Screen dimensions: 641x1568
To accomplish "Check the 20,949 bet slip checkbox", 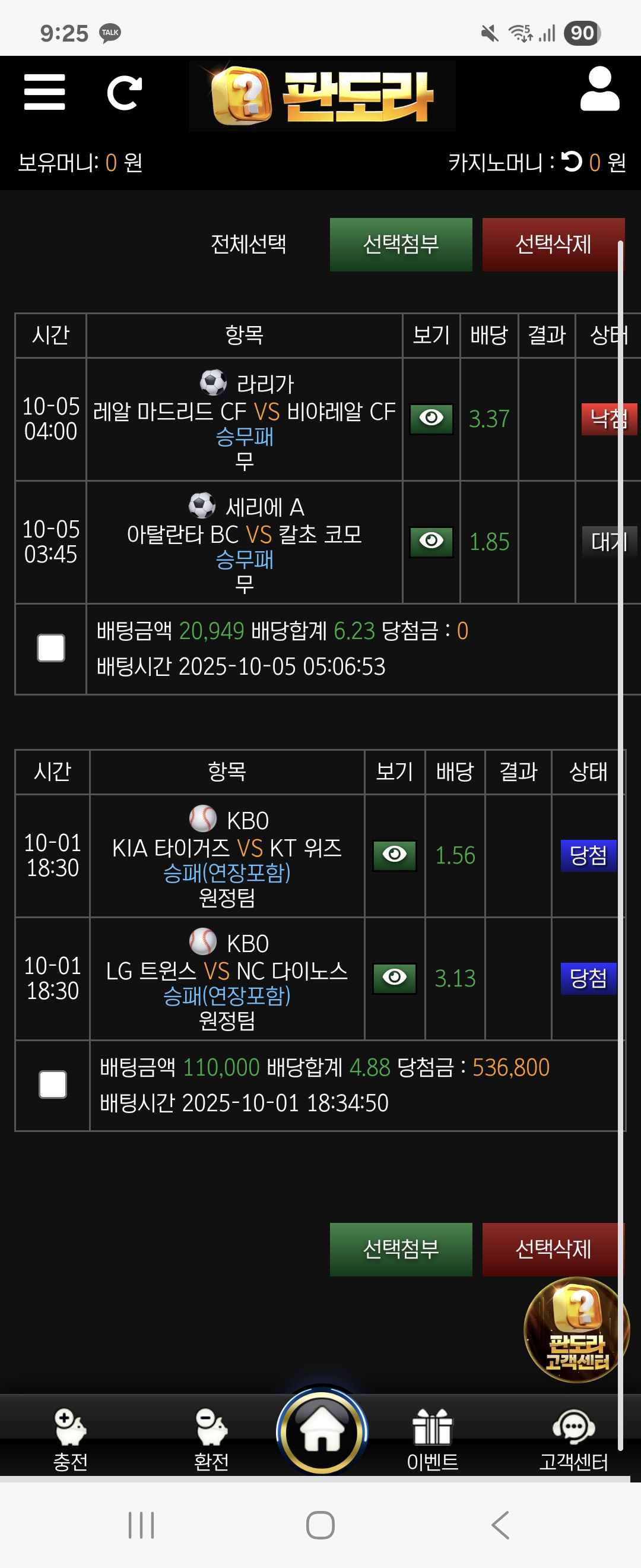I will [x=51, y=648].
